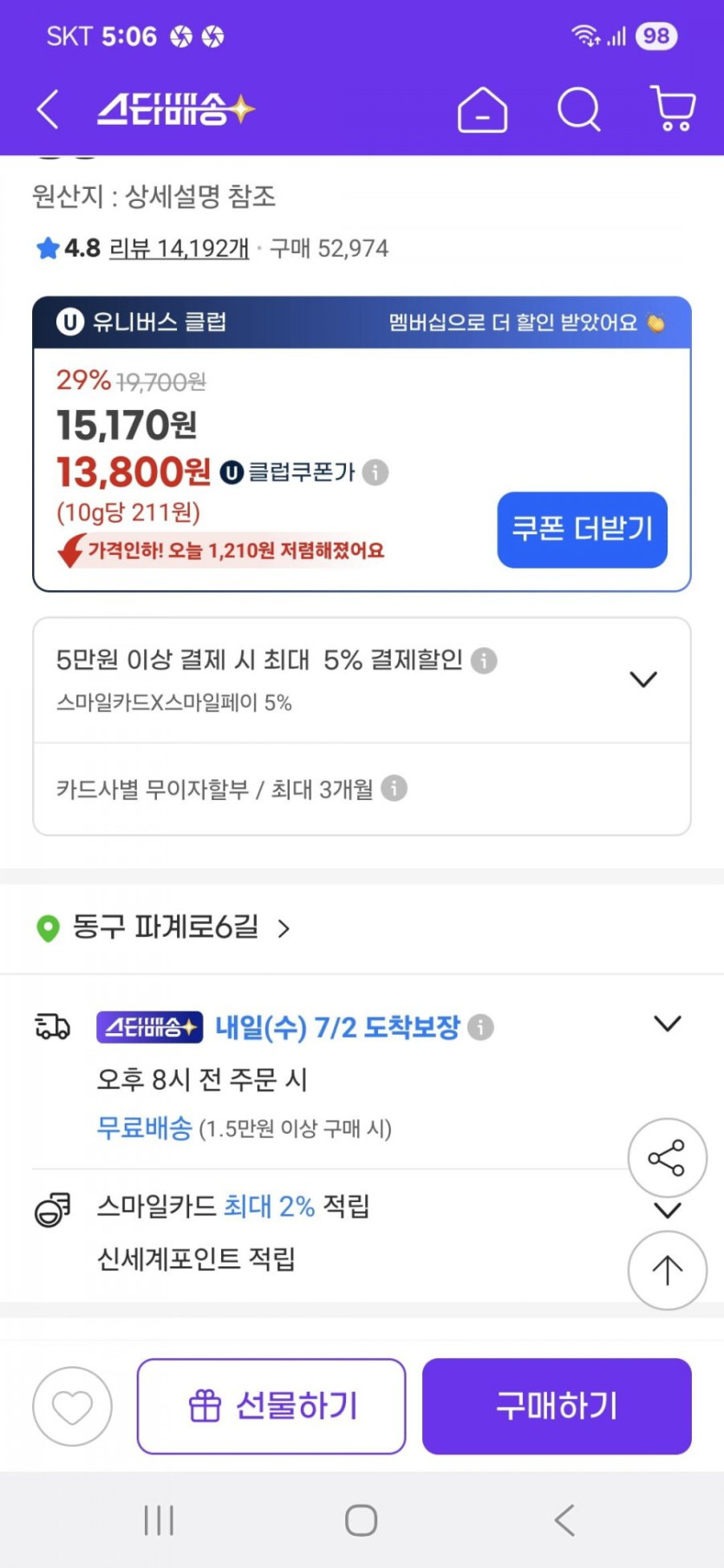Go back using the header arrow
Viewport: 724px width, 1568px height.
point(49,110)
